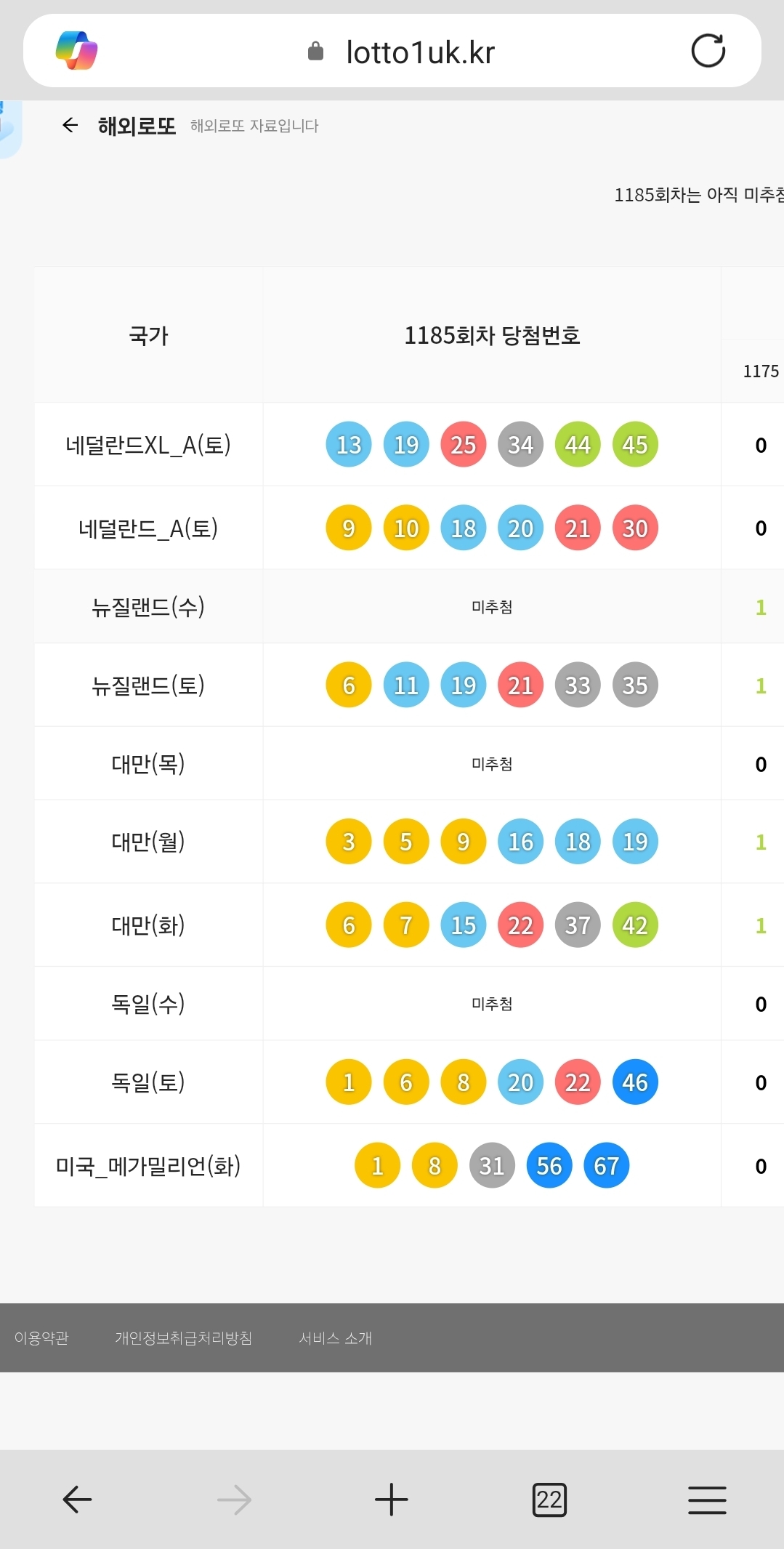The image size is (784, 1549).
Task: Open a new tab with the plus button
Action: tap(392, 1499)
